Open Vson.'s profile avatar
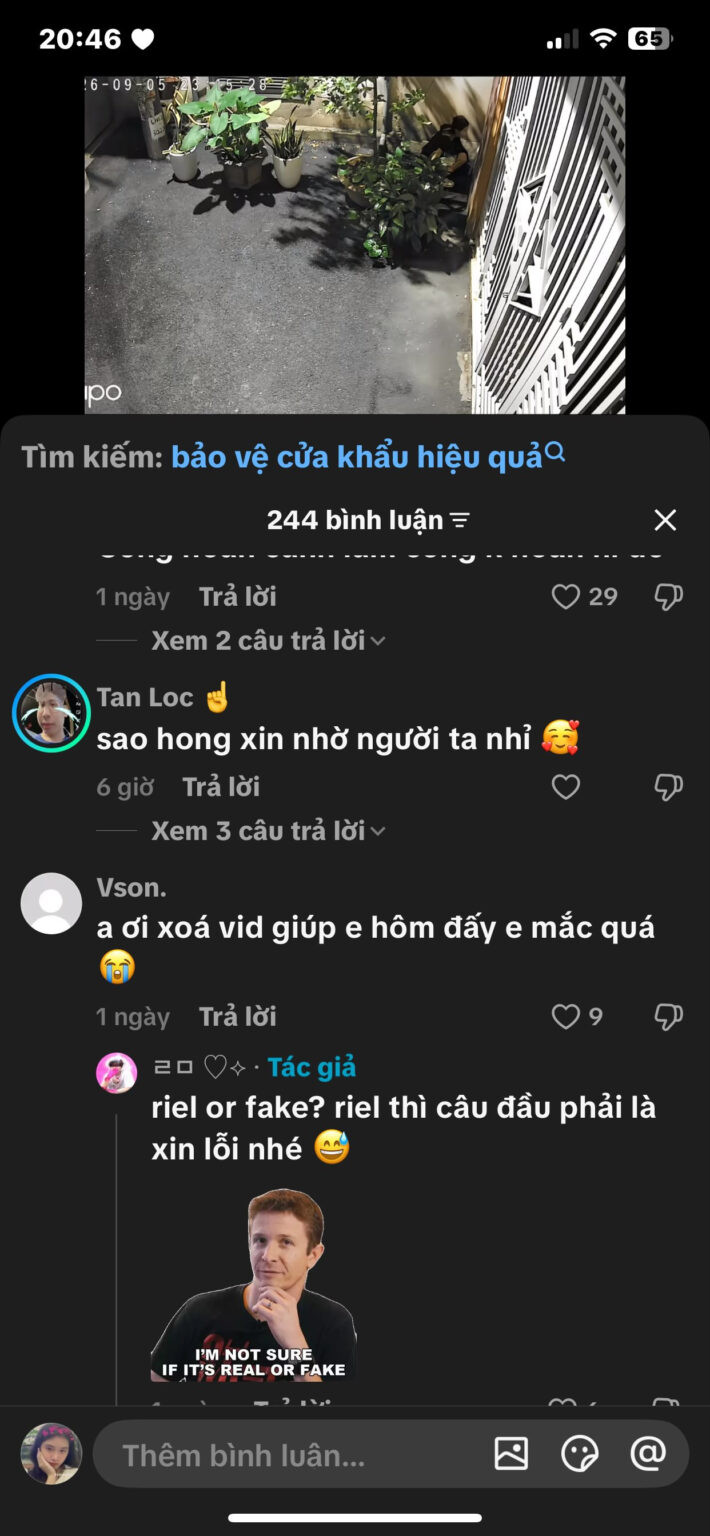Viewport: 710px width, 1536px height. coord(51,903)
